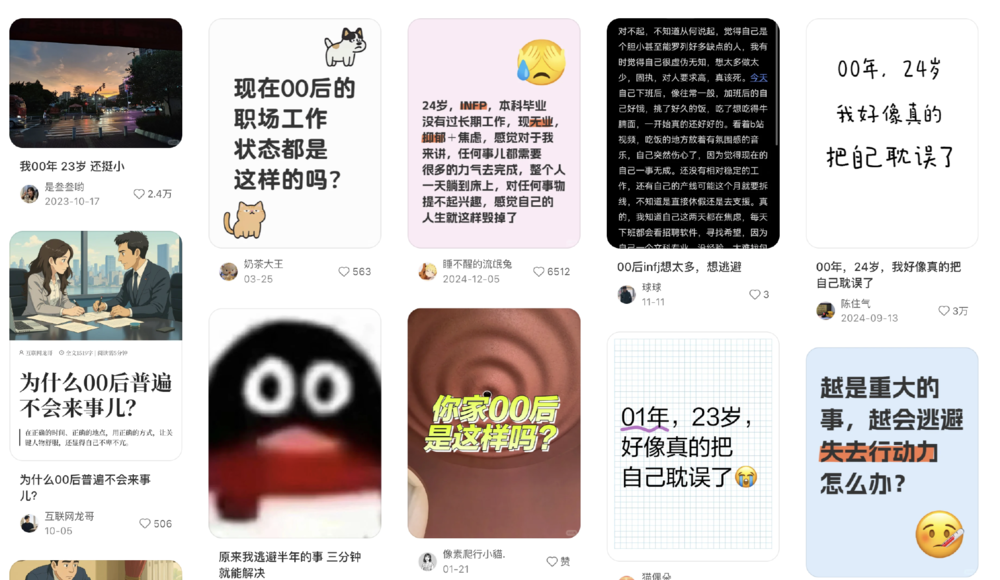Like the post by 奶茶大王
The height and width of the screenshot is (580, 1000).
tap(344, 271)
